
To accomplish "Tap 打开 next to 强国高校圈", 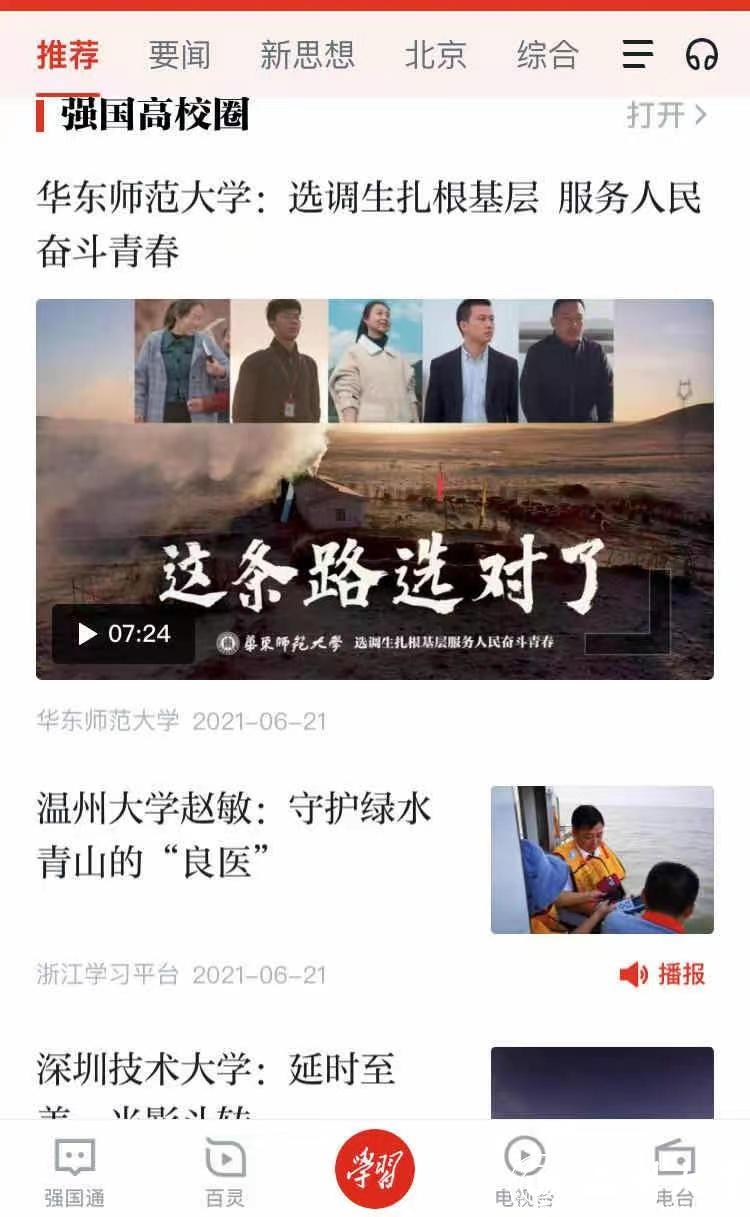I will click(x=666, y=115).
